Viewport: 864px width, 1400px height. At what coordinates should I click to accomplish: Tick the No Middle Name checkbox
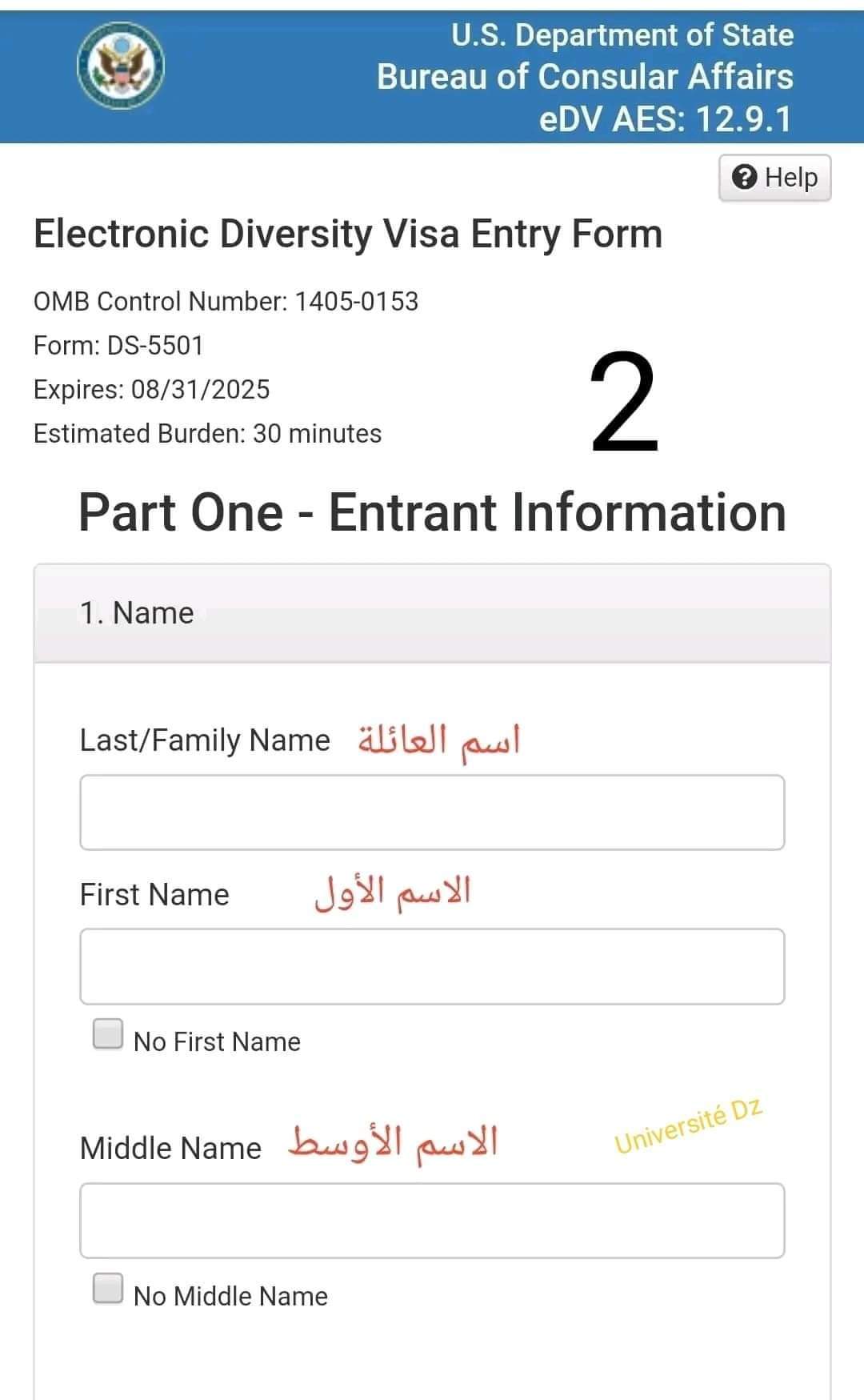click(x=108, y=1288)
